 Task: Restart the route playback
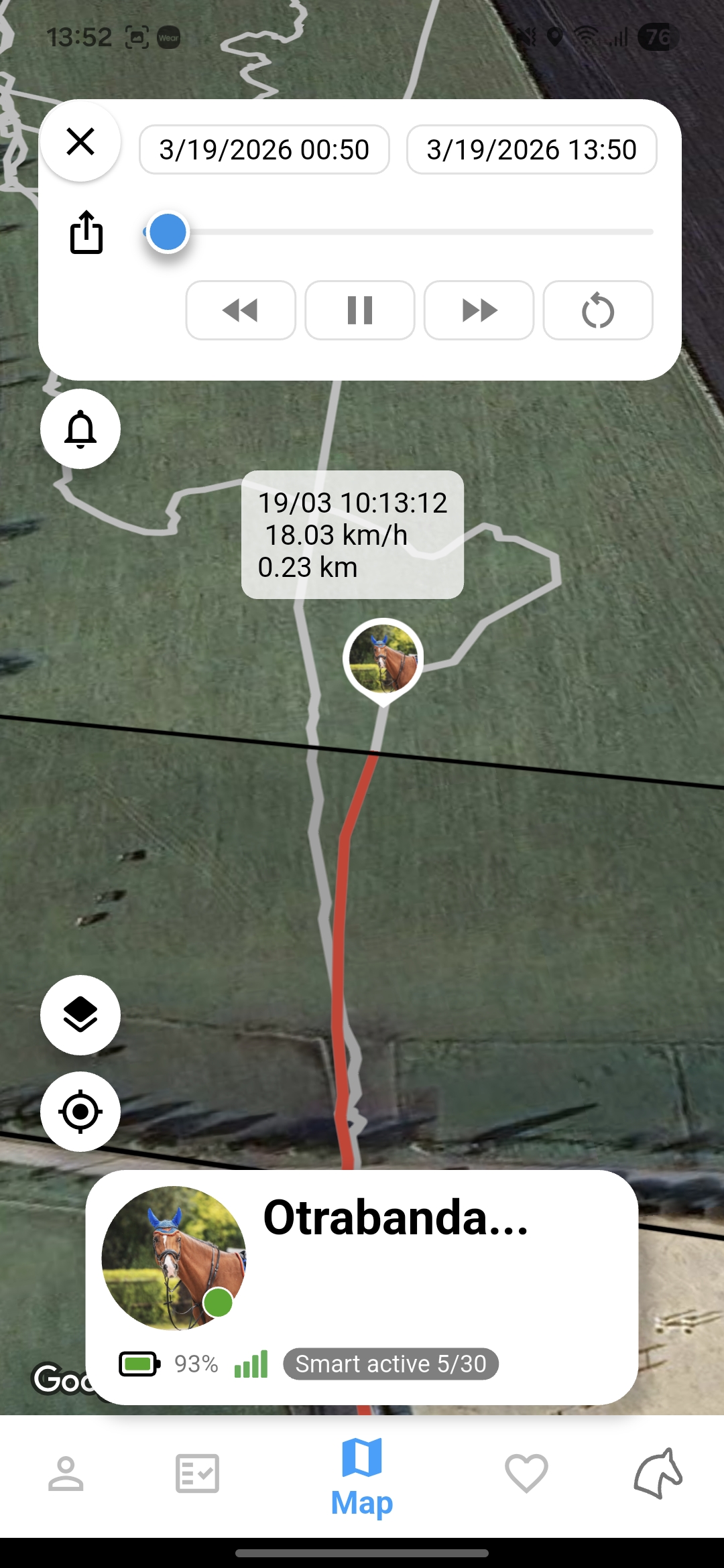coord(598,310)
